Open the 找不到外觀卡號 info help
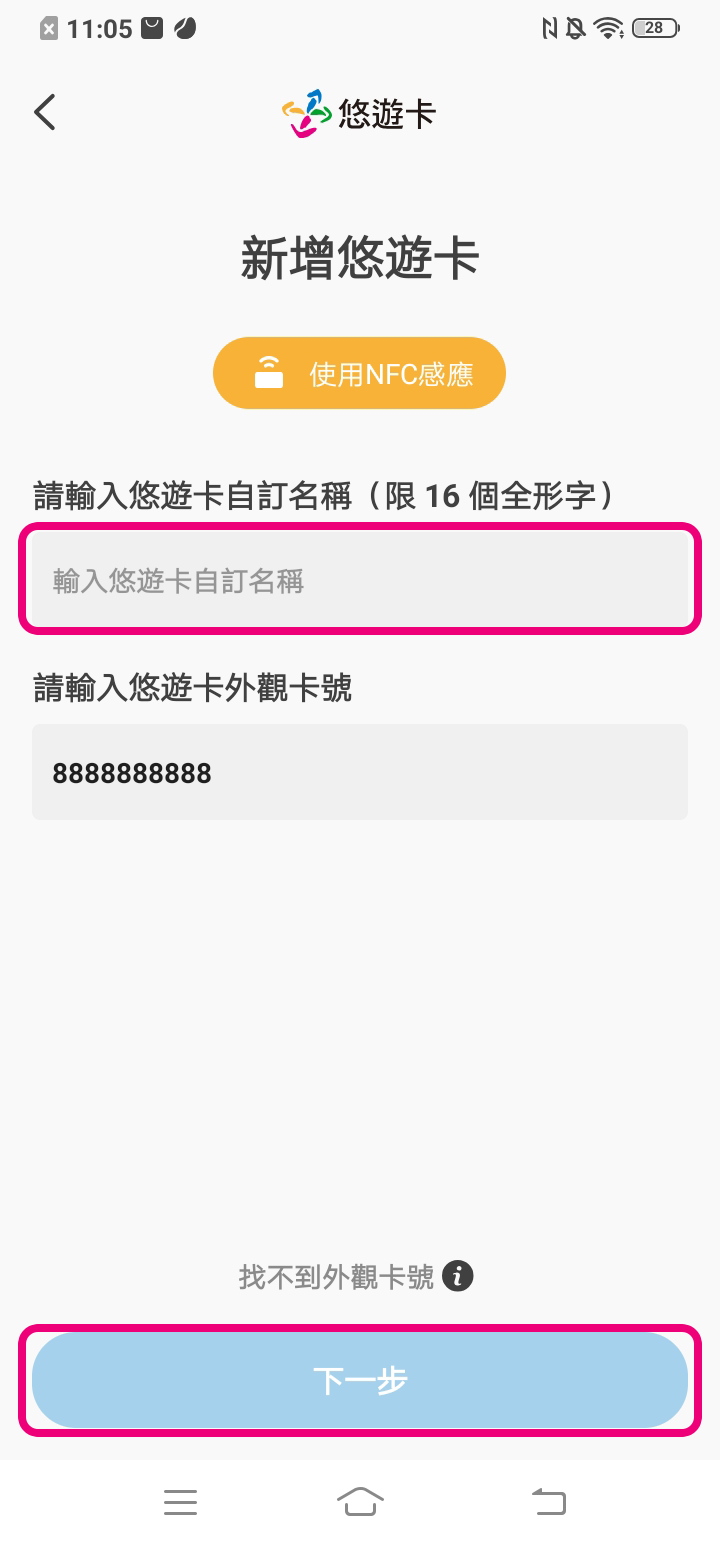The width and height of the screenshot is (720, 1544). click(x=457, y=1276)
